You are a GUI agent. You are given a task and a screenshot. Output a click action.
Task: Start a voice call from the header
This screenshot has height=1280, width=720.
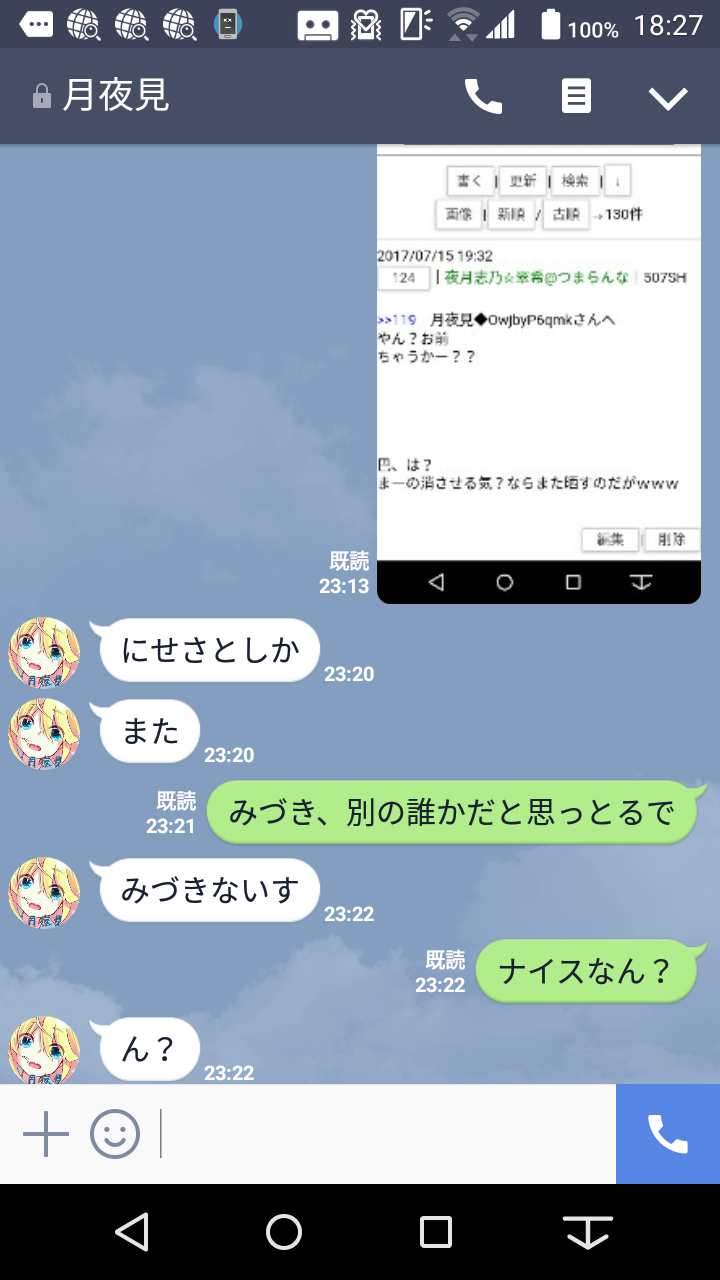(483, 97)
